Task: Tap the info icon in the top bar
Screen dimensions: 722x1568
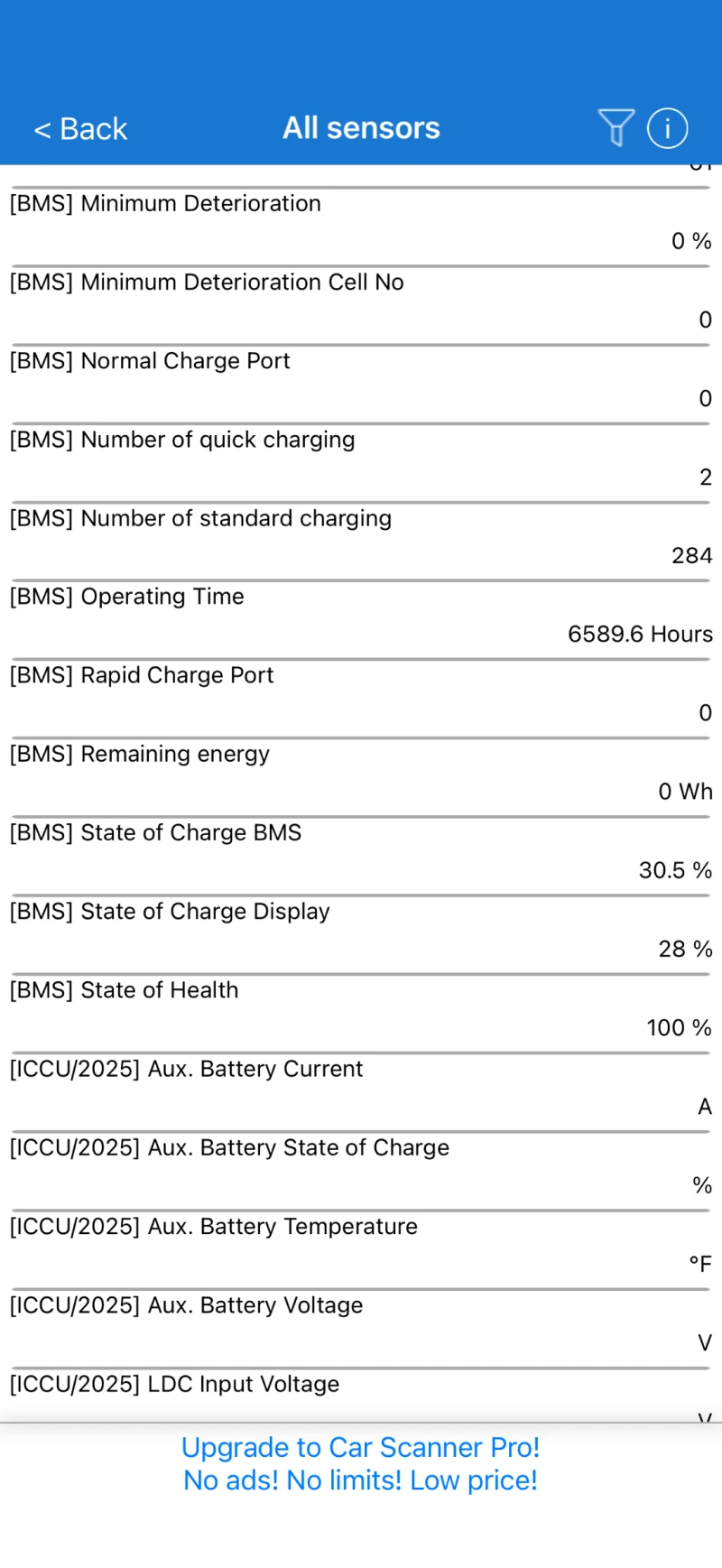Action: click(x=667, y=128)
